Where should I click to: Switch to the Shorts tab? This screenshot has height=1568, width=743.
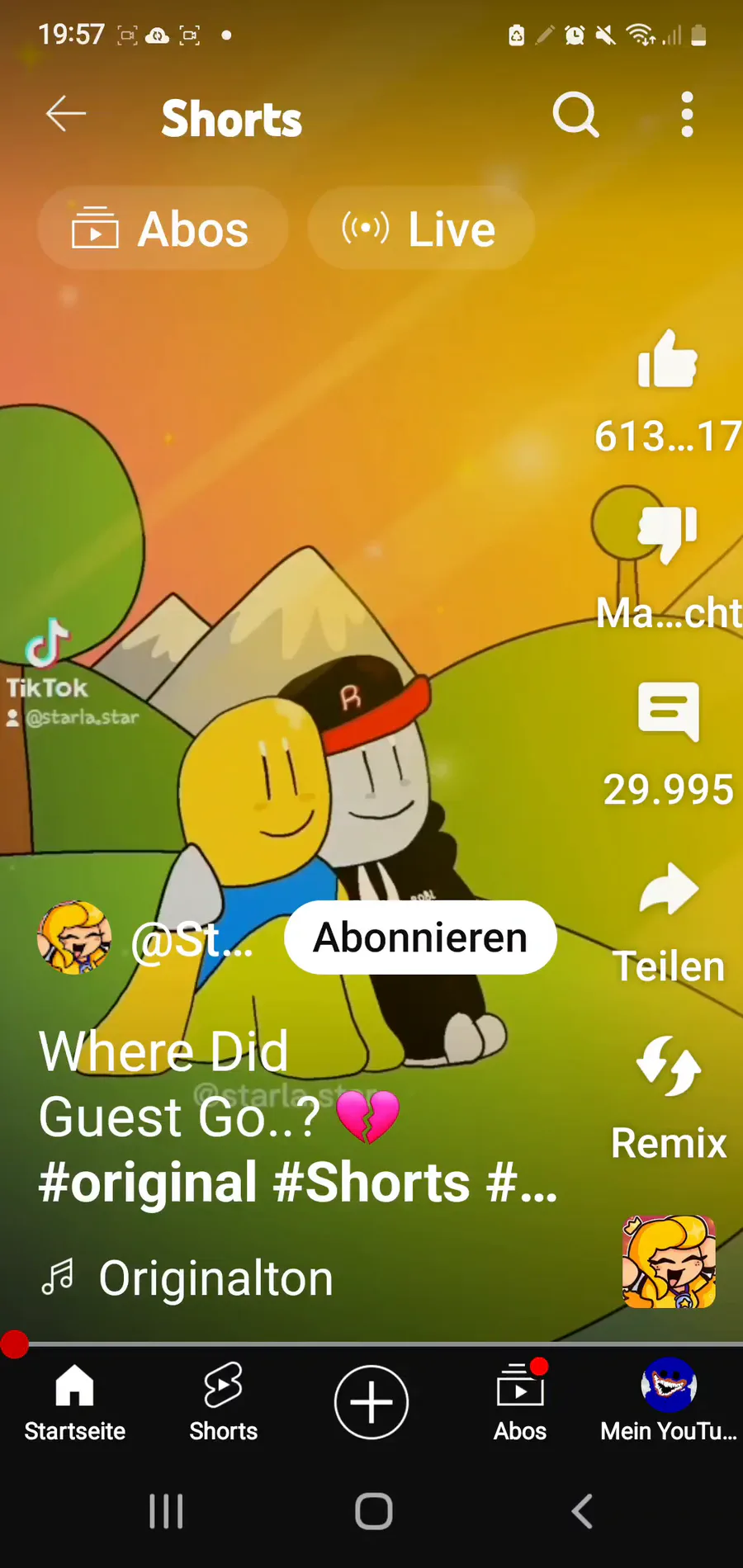223,1402
